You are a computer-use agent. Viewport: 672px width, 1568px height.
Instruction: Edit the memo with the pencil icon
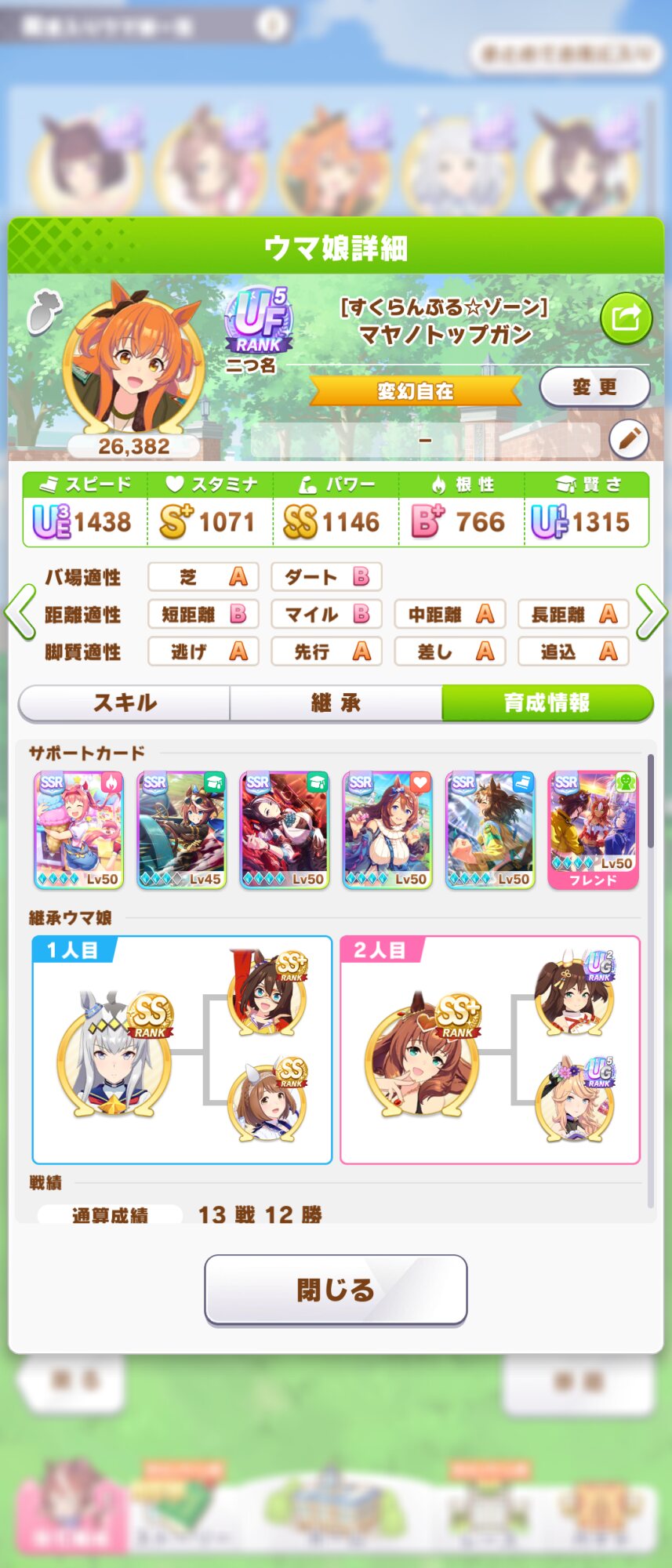pos(629,439)
